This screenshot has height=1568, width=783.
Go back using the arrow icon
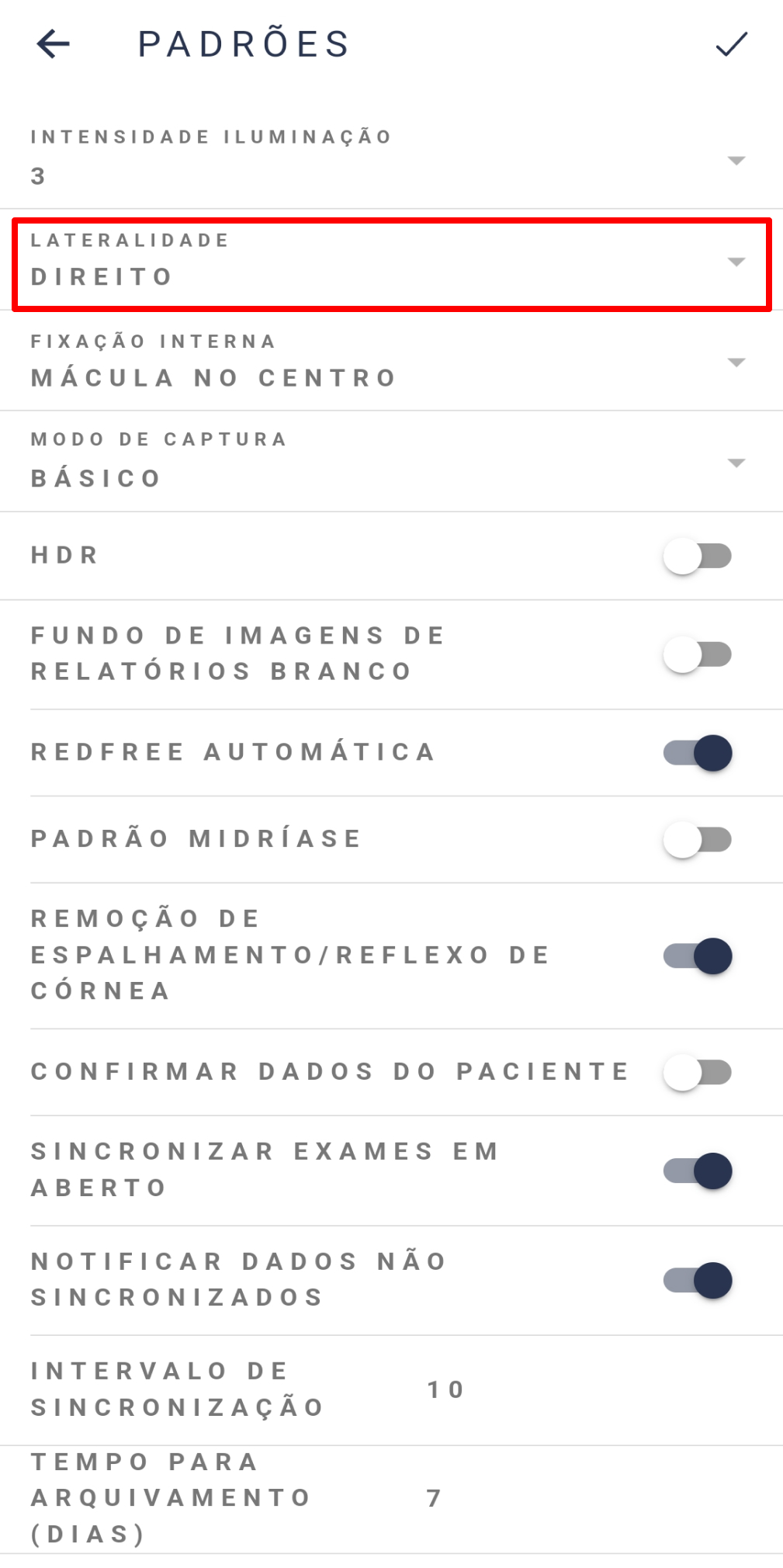point(53,43)
